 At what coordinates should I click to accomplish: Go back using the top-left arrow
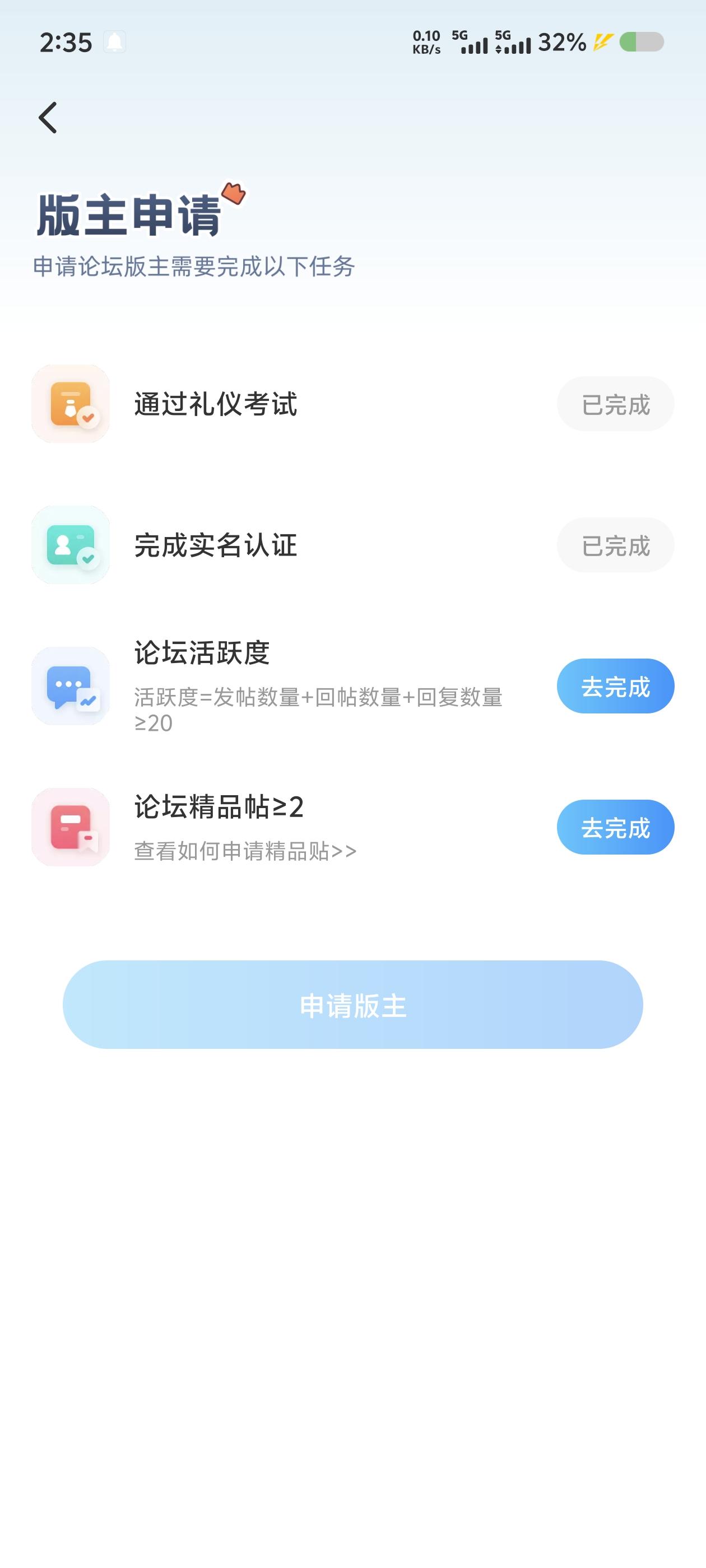point(48,118)
